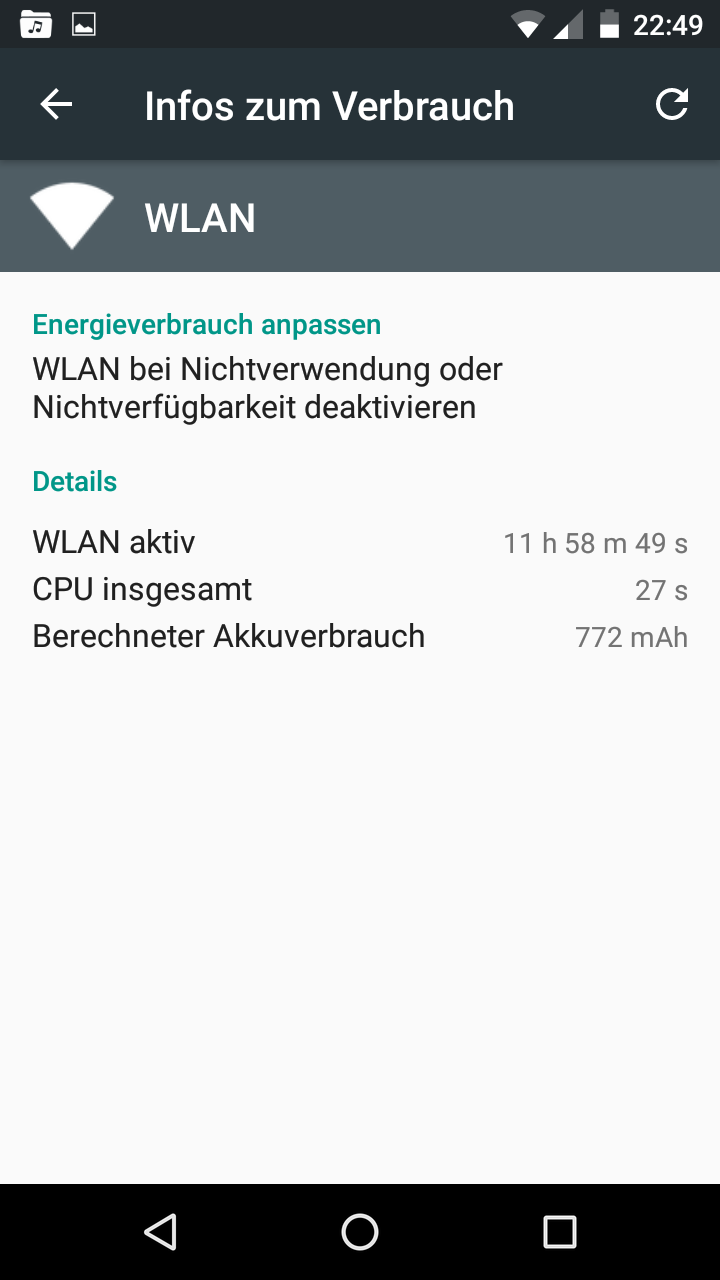Open the recent apps overview
Viewport: 720px width, 1280px height.
559,1232
